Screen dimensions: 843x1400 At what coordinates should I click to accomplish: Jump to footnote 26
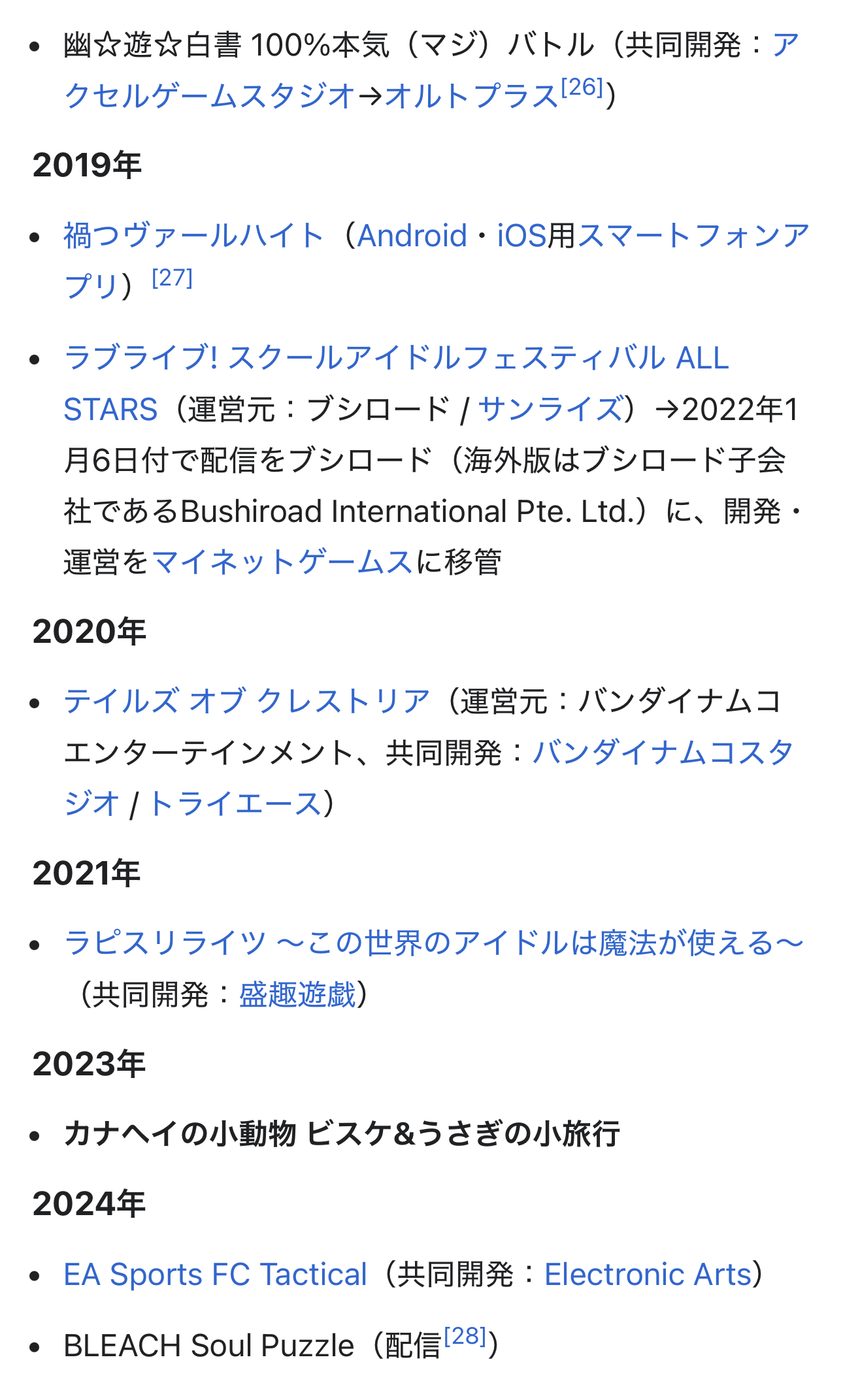(x=582, y=88)
